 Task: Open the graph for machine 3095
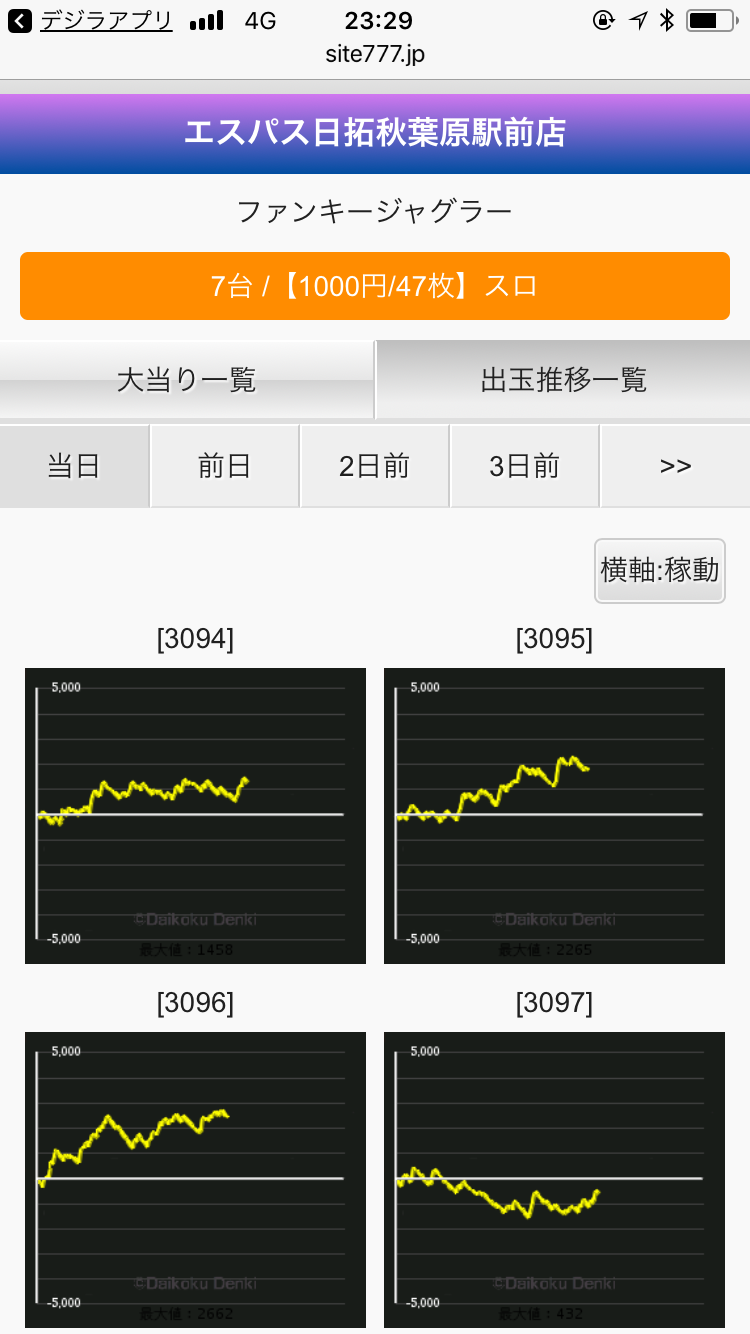click(x=554, y=816)
